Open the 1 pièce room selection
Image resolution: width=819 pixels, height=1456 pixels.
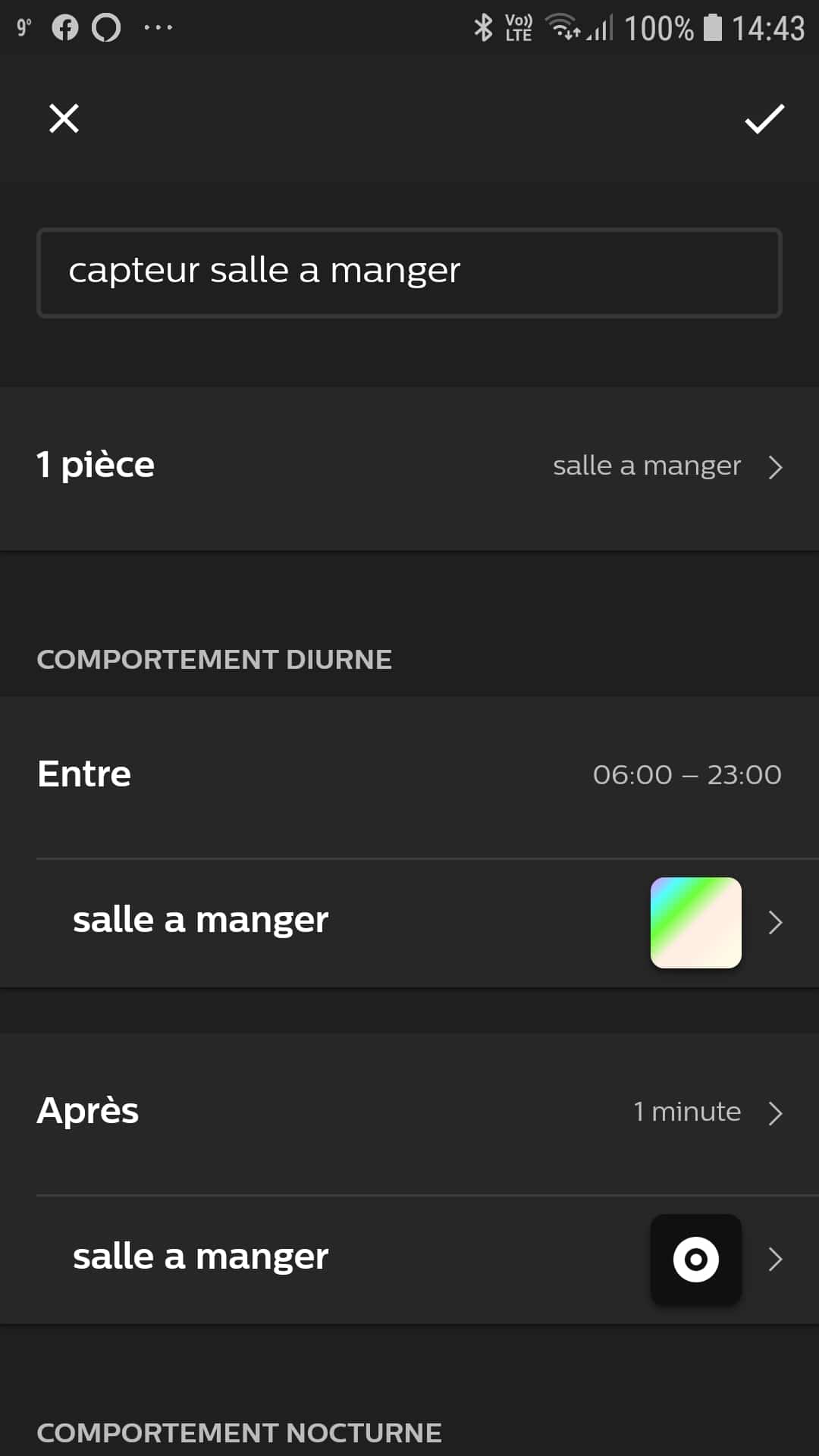pos(409,467)
